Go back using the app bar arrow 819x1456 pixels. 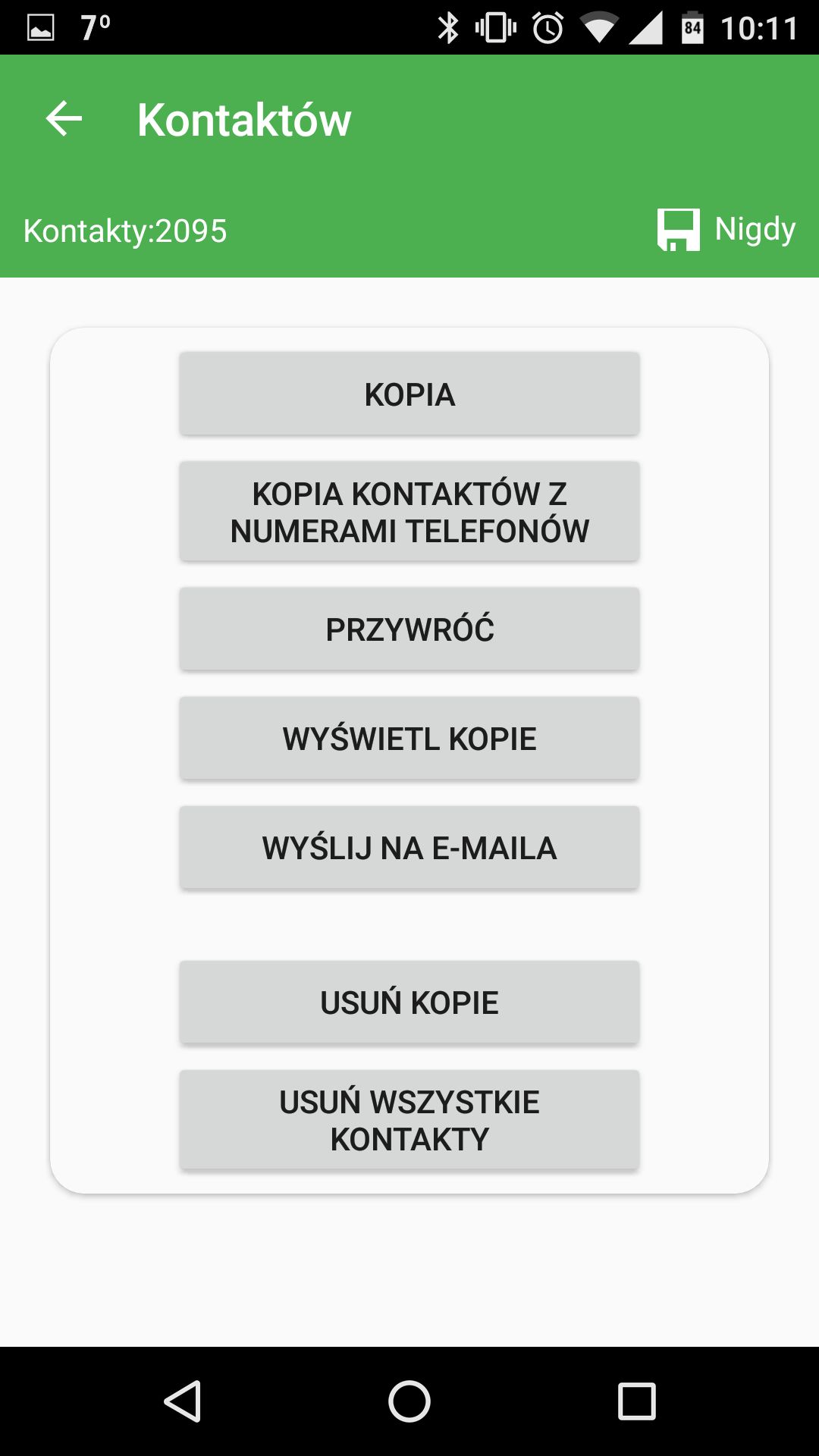64,119
